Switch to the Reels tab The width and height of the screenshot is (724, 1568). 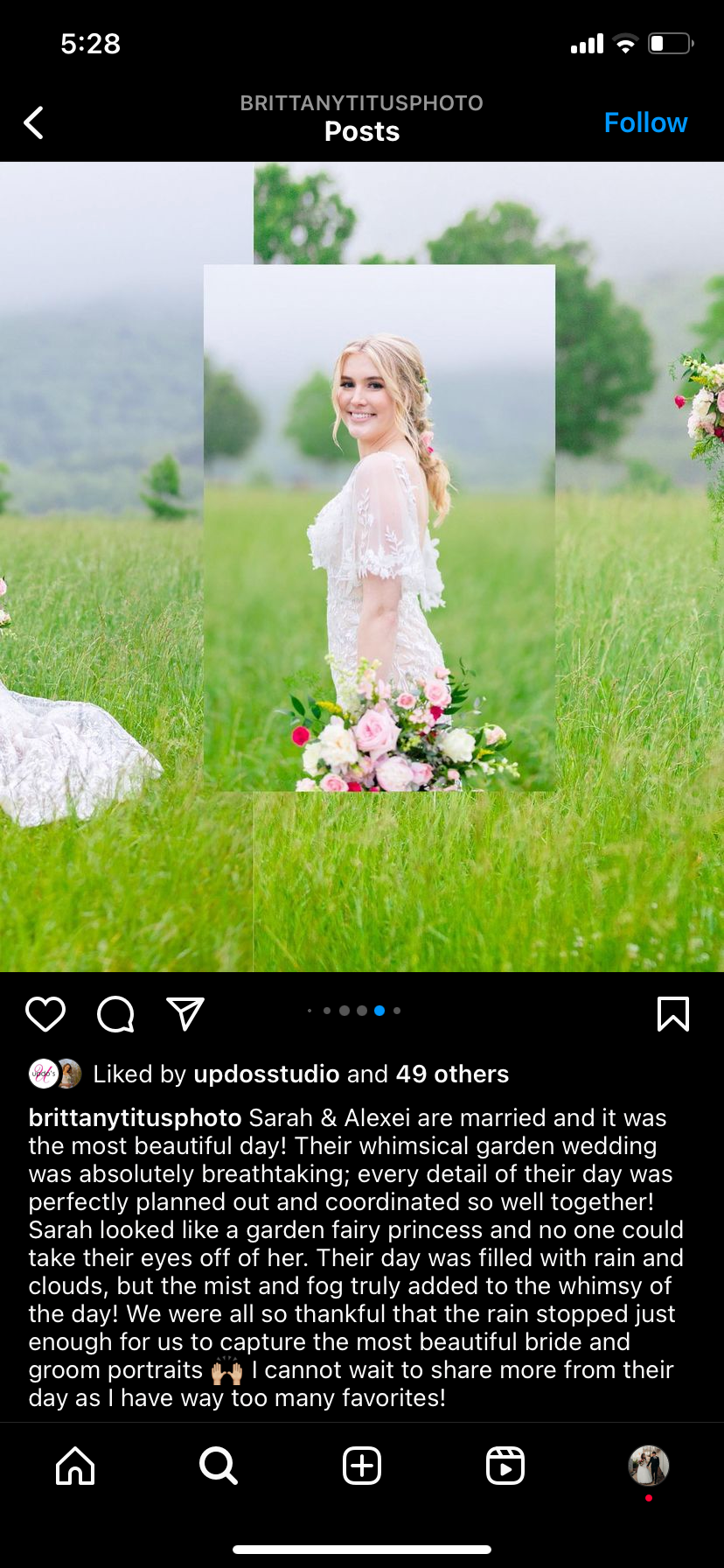coord(505,1466)
